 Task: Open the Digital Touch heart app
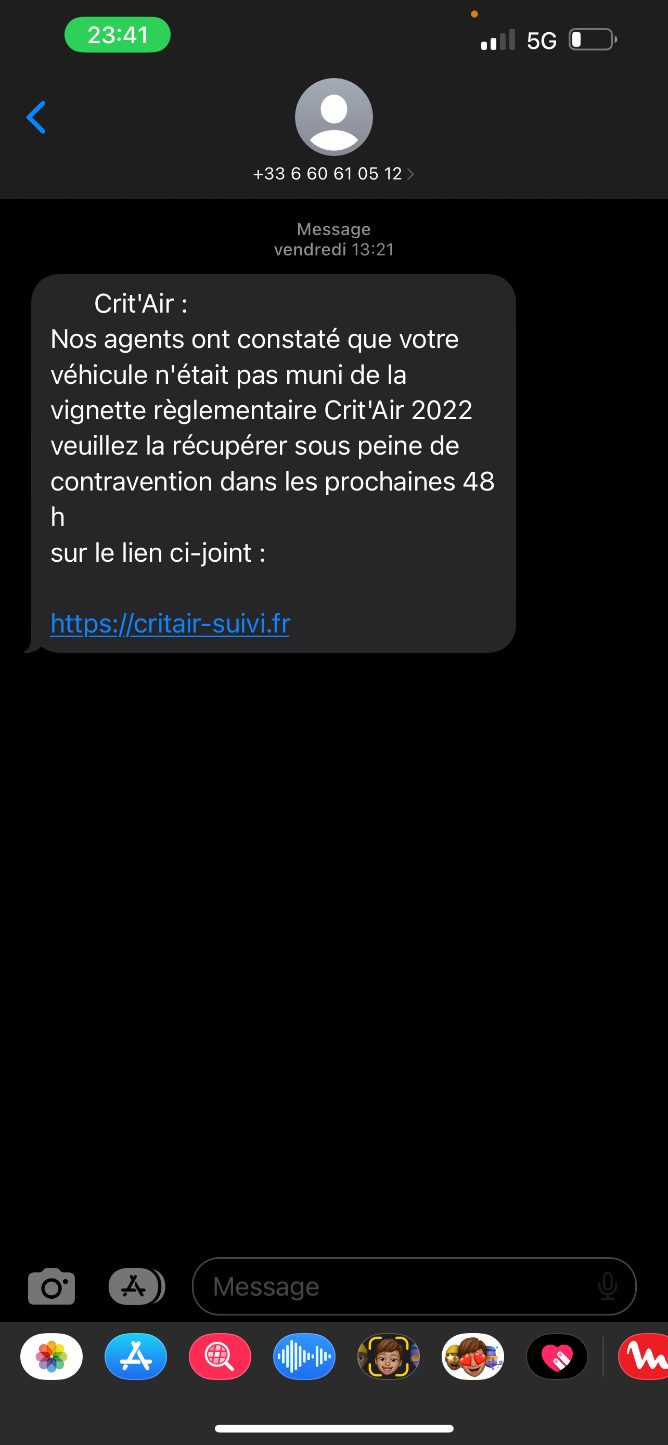tap(557, 1357)
